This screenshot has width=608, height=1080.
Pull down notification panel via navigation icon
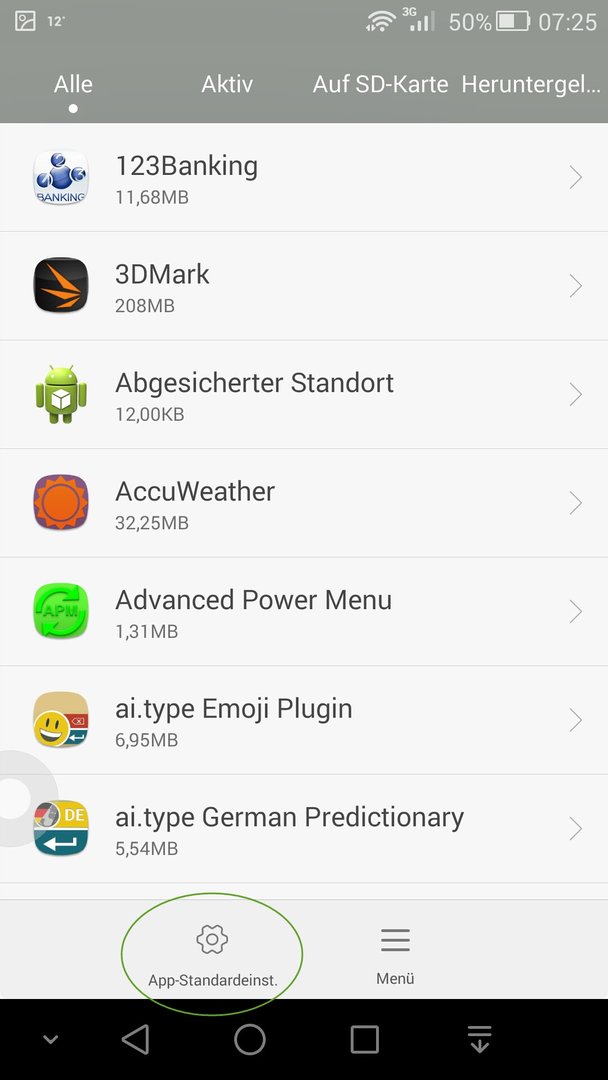coord(479,1039)
